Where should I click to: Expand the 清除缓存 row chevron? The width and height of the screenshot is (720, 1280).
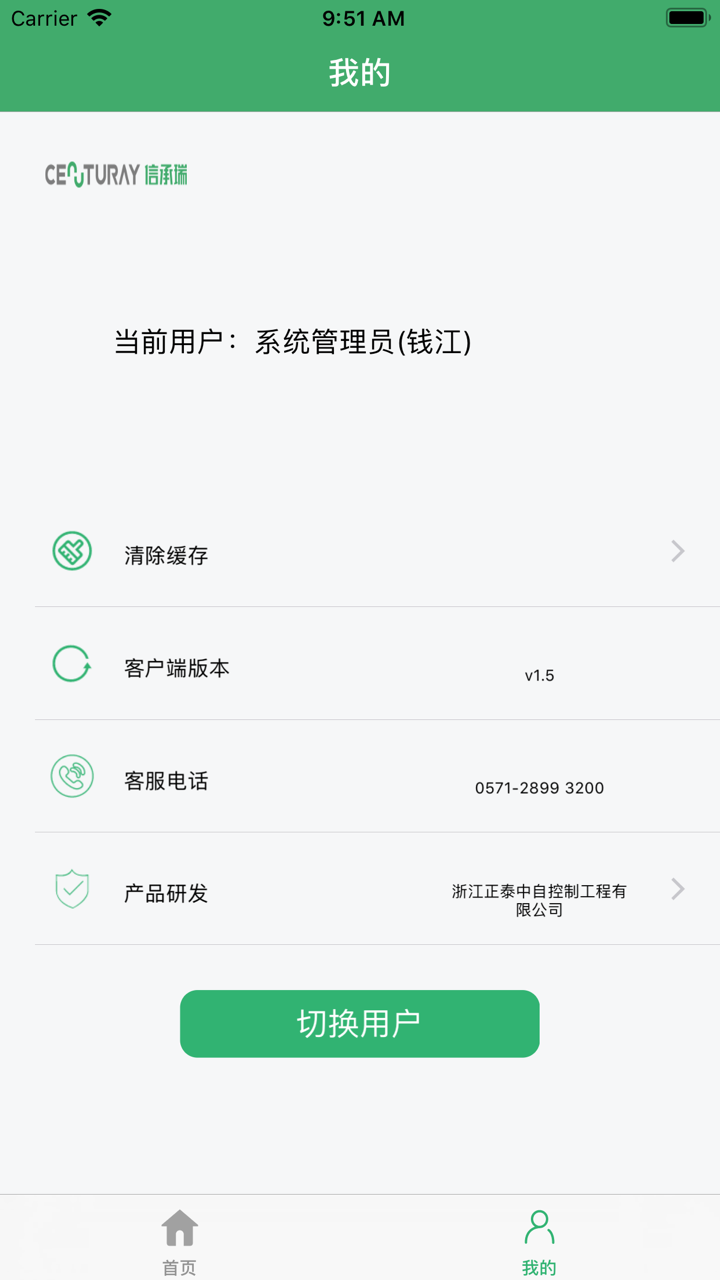click(677, 551)
